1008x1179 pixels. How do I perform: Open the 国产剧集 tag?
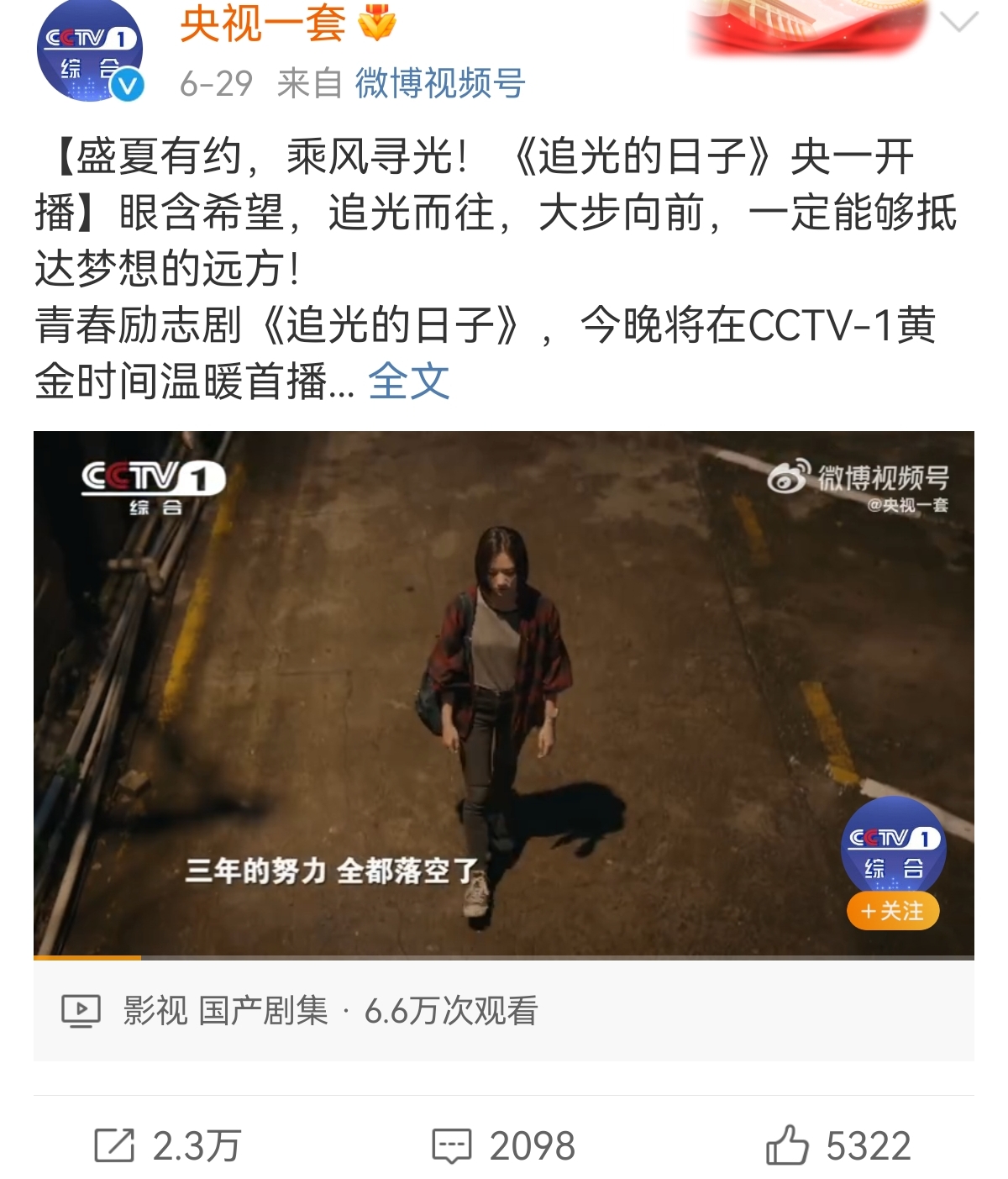coord(260,1009)
